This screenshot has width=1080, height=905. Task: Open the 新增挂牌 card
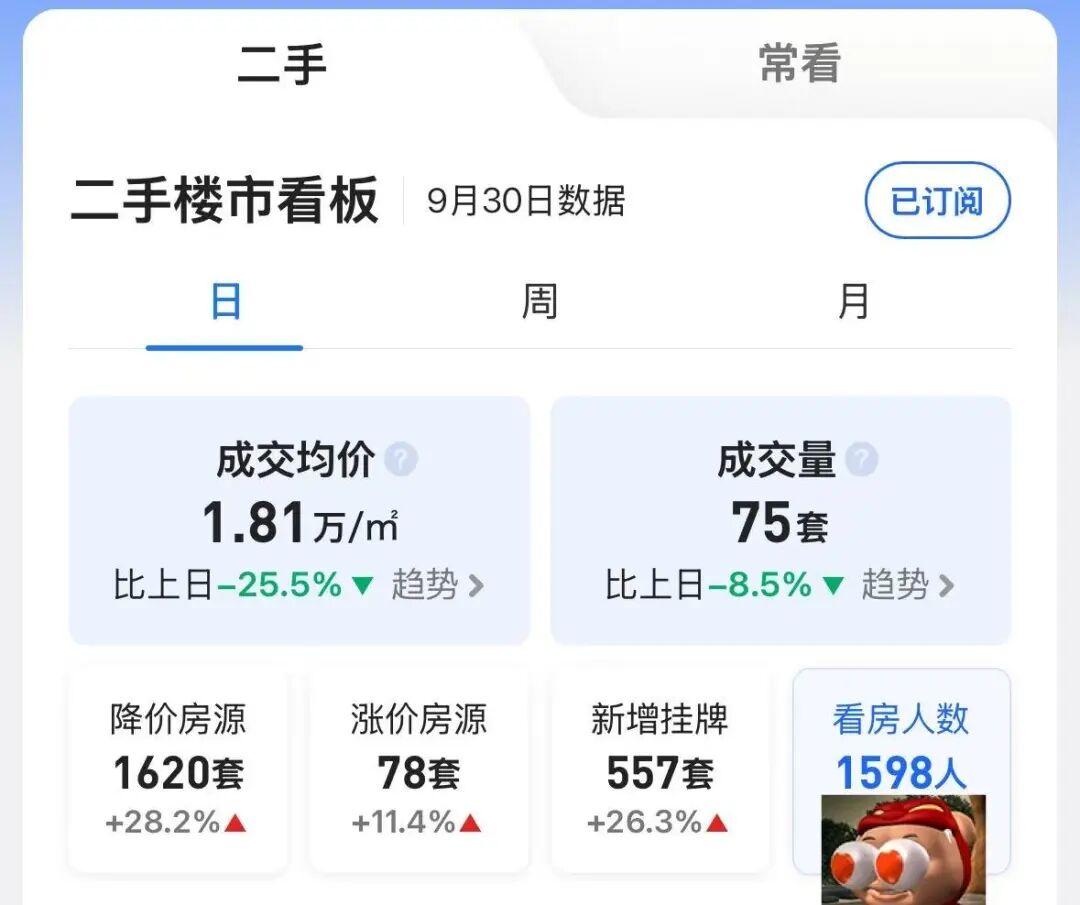coord(660,769)
